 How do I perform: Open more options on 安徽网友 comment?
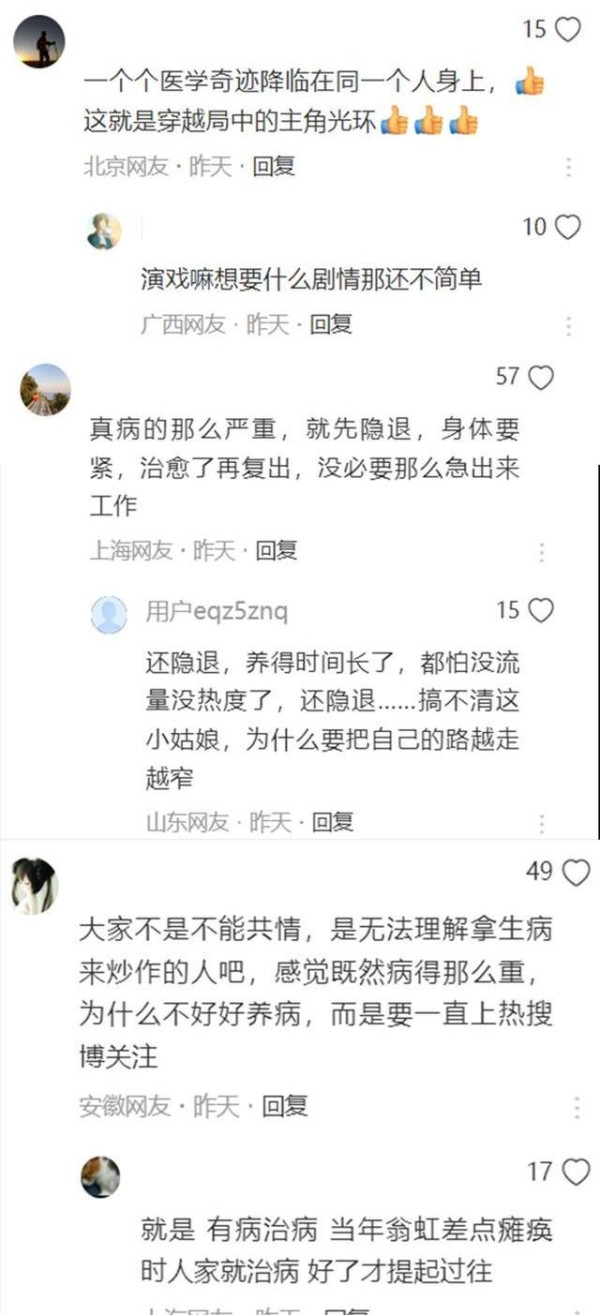(577, 1107)
